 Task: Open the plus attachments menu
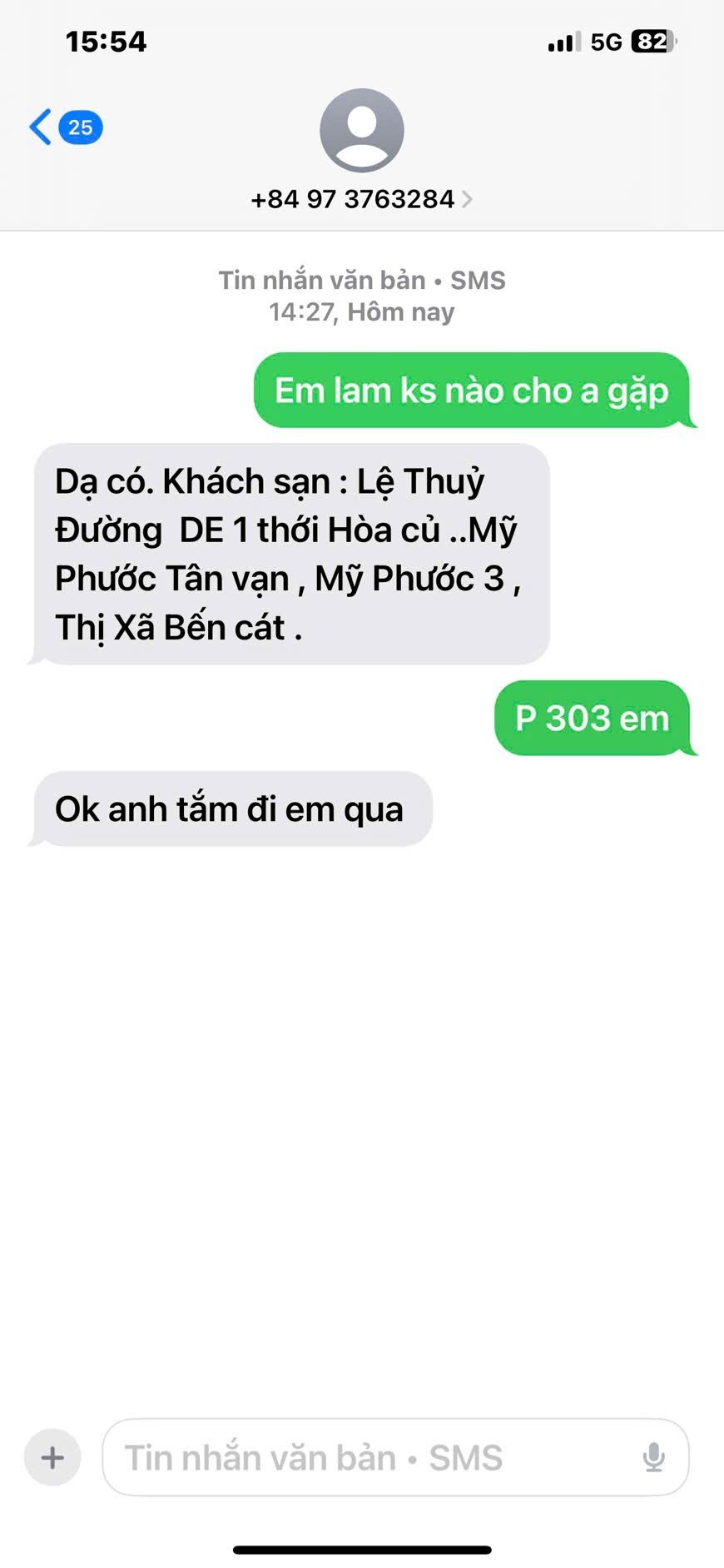tap(52, 1457)
